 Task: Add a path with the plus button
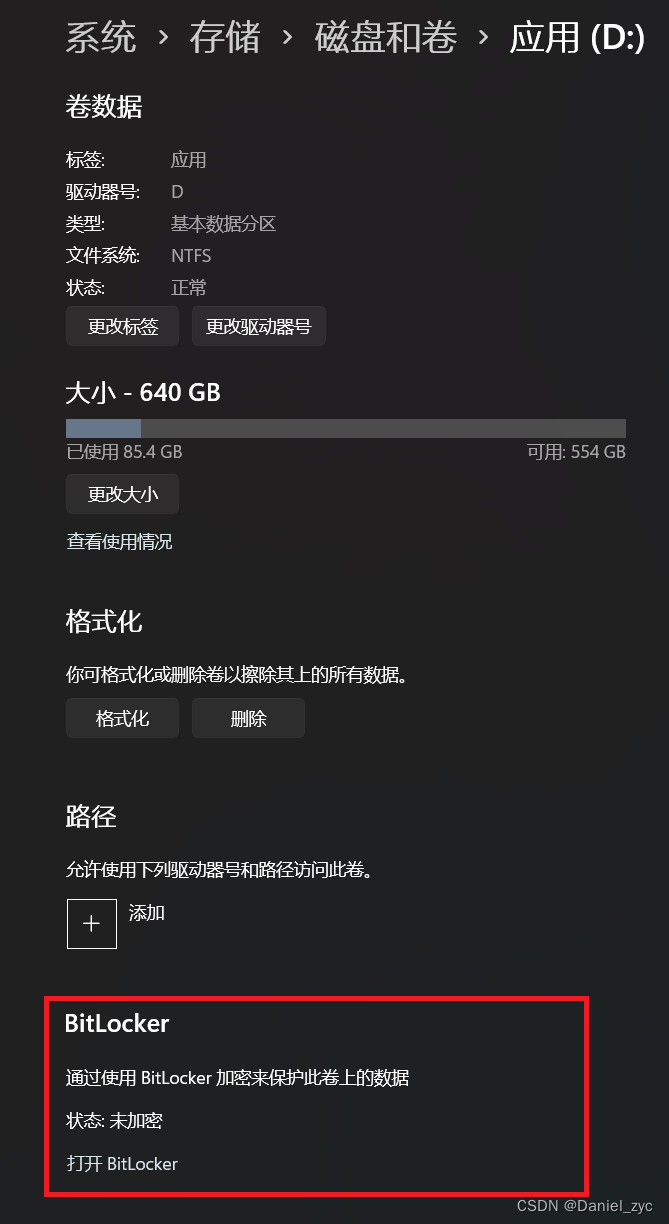point(92,923)
